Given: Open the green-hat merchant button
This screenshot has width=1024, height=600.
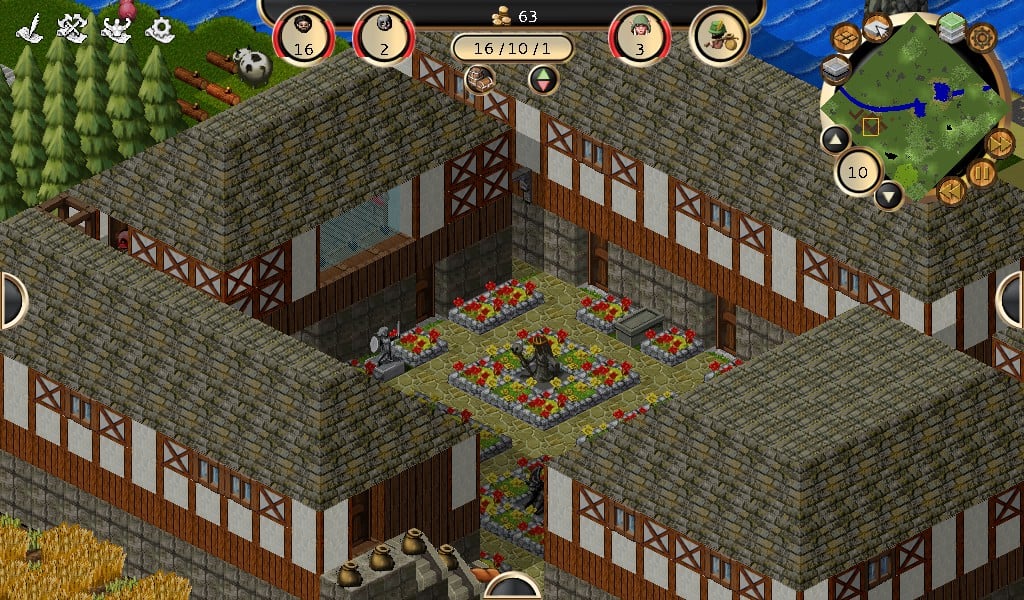Looking at the screenshot, I should click(721, 34).
